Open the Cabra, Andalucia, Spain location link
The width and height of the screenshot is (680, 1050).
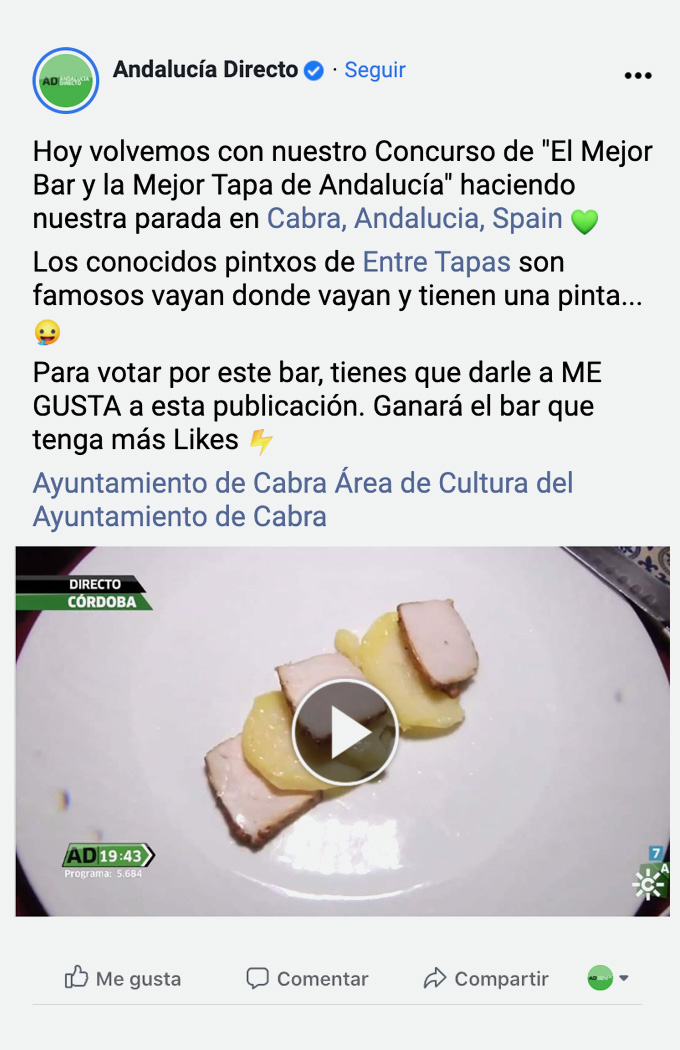point(414,219)
